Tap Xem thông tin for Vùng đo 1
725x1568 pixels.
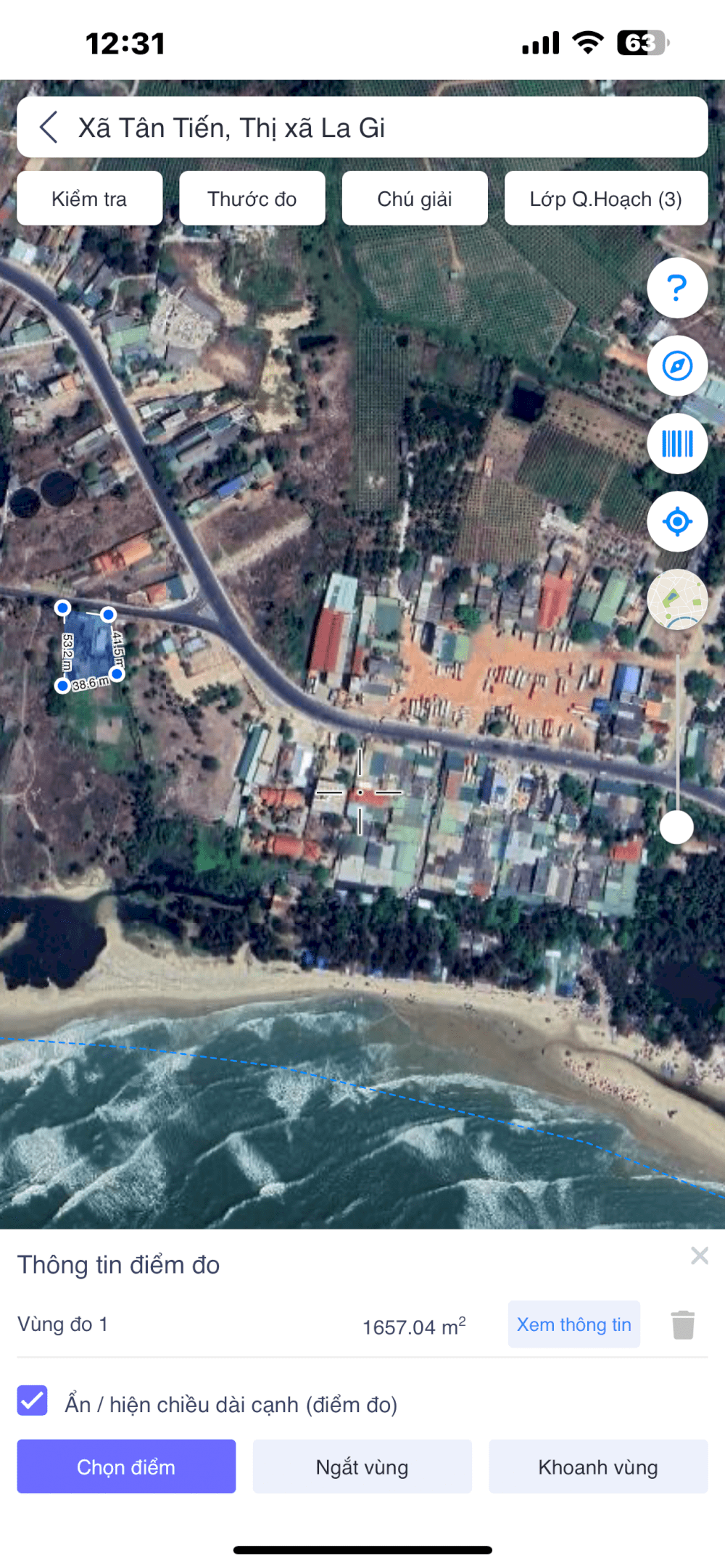coord(573,1324)
